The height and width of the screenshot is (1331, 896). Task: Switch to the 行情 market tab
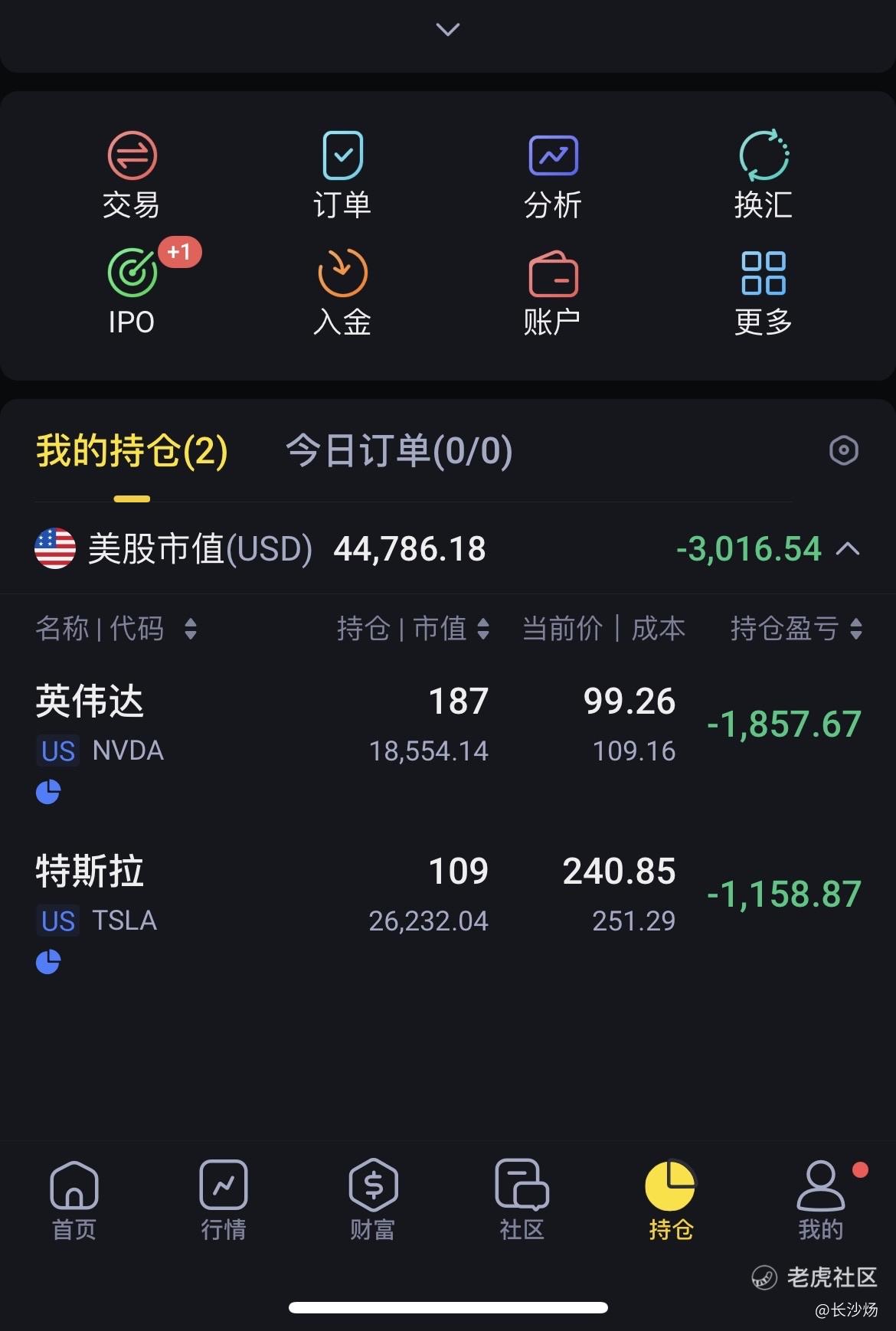[x=224, y=1199]
